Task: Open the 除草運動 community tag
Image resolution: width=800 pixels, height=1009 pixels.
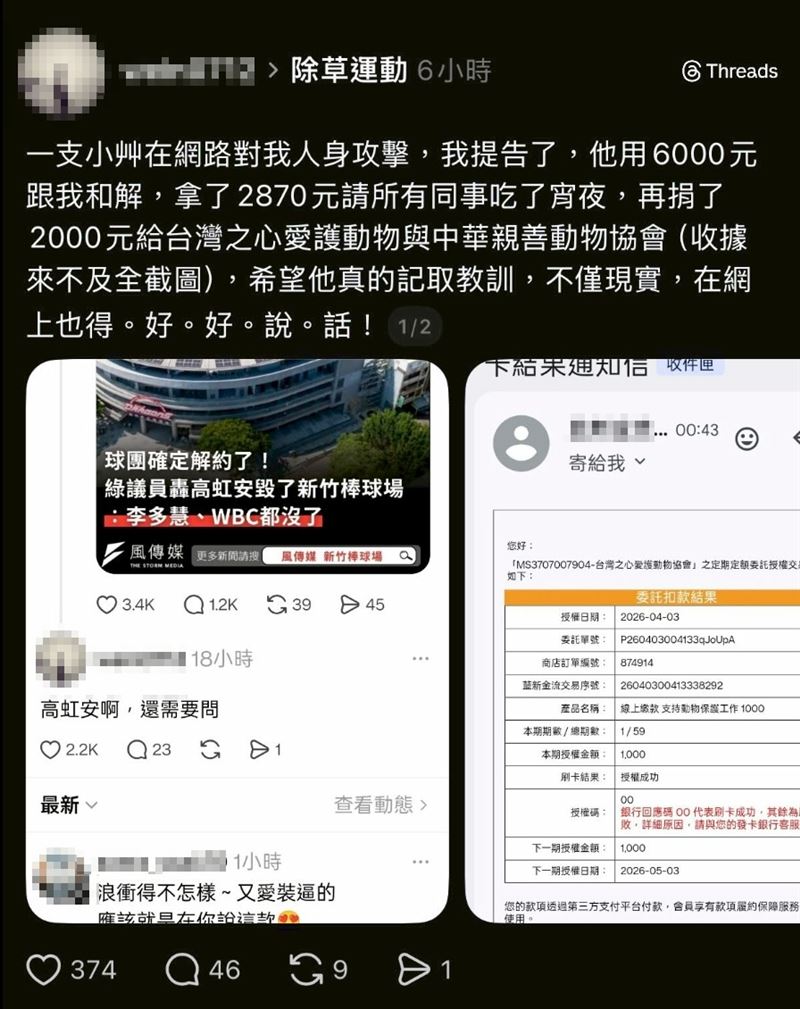Action: pyautogui.click(x=348, y=70)
